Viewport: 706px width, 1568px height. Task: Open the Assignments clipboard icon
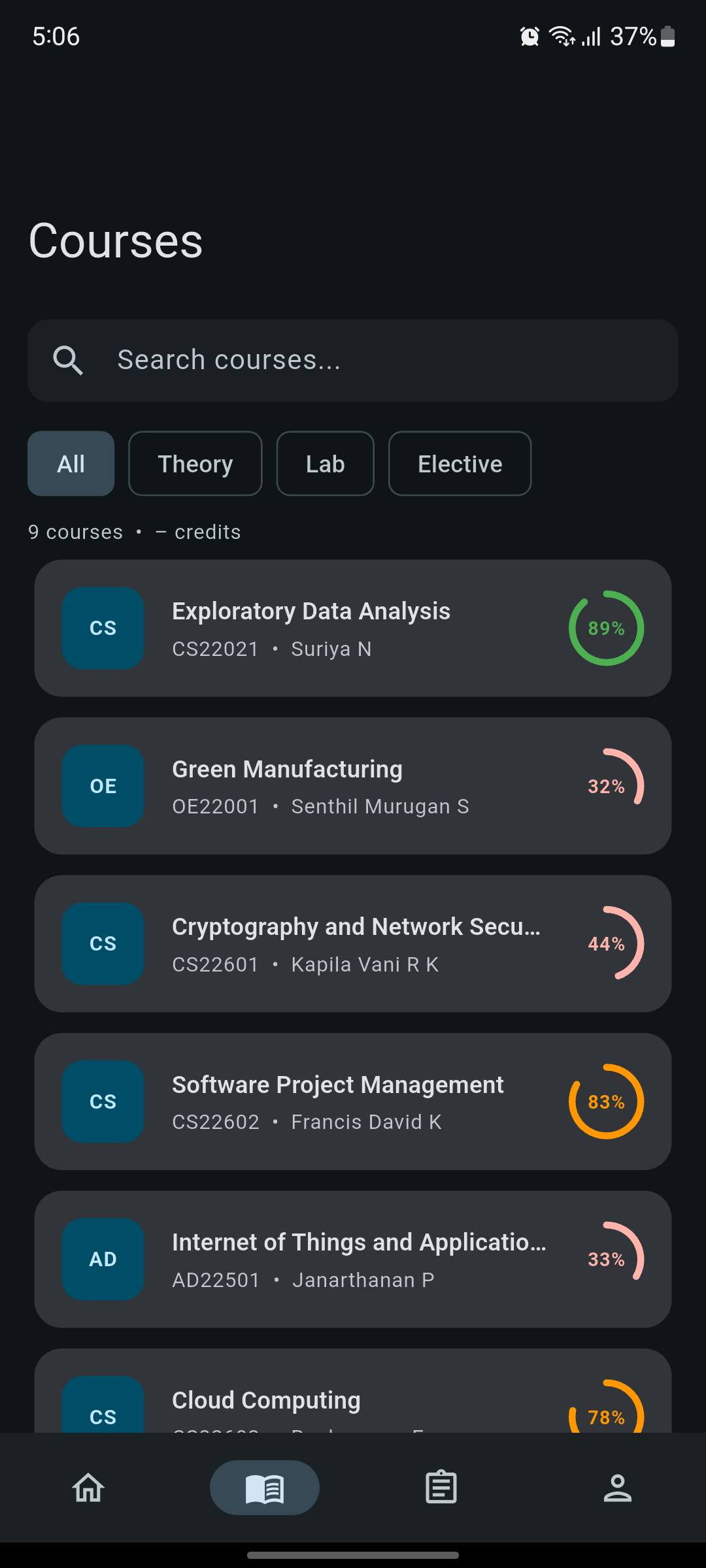(x=441, y=1487)
